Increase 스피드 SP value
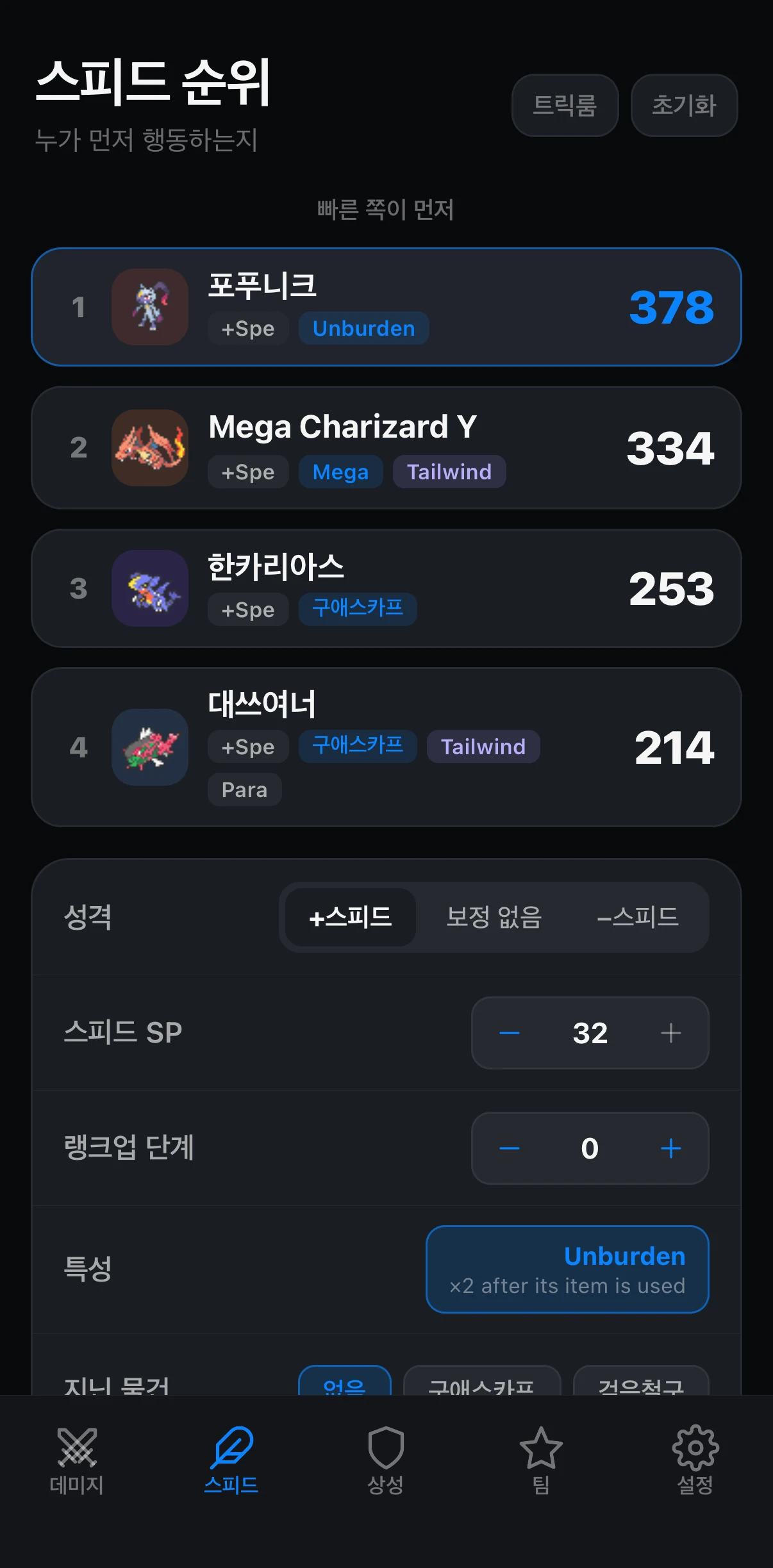 tap(671, 1033)
